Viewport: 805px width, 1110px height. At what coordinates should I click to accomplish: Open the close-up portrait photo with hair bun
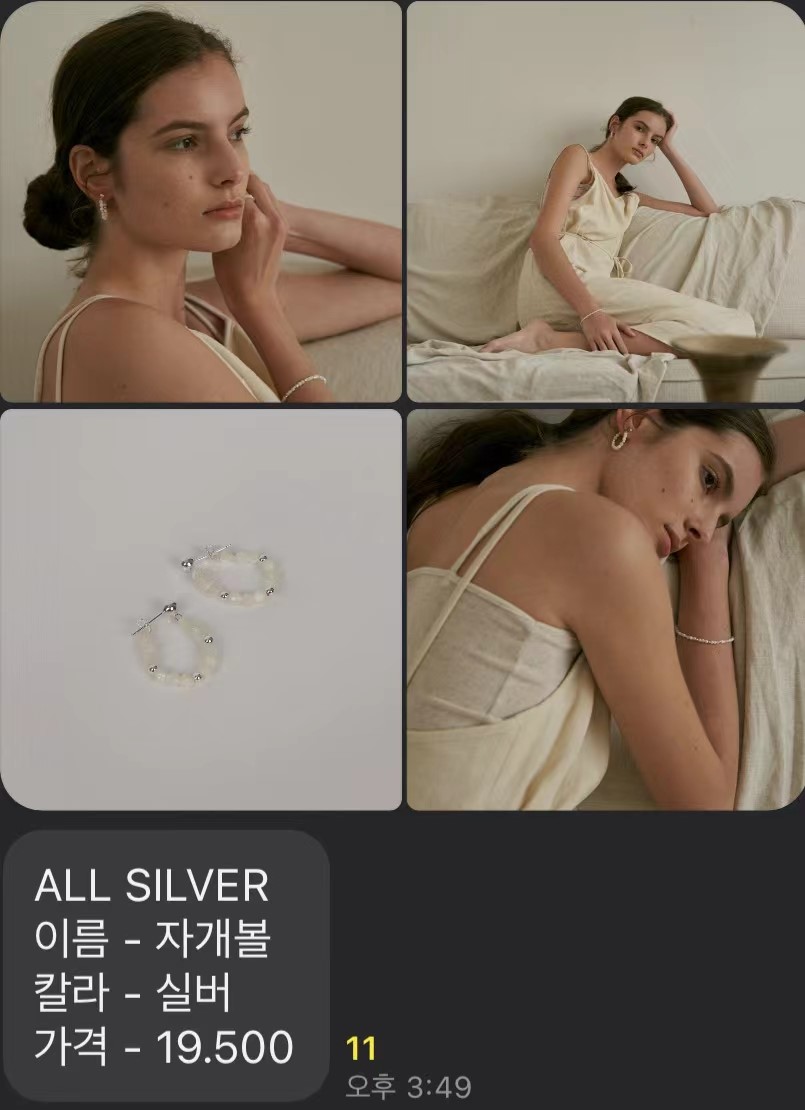pos(200,201)
